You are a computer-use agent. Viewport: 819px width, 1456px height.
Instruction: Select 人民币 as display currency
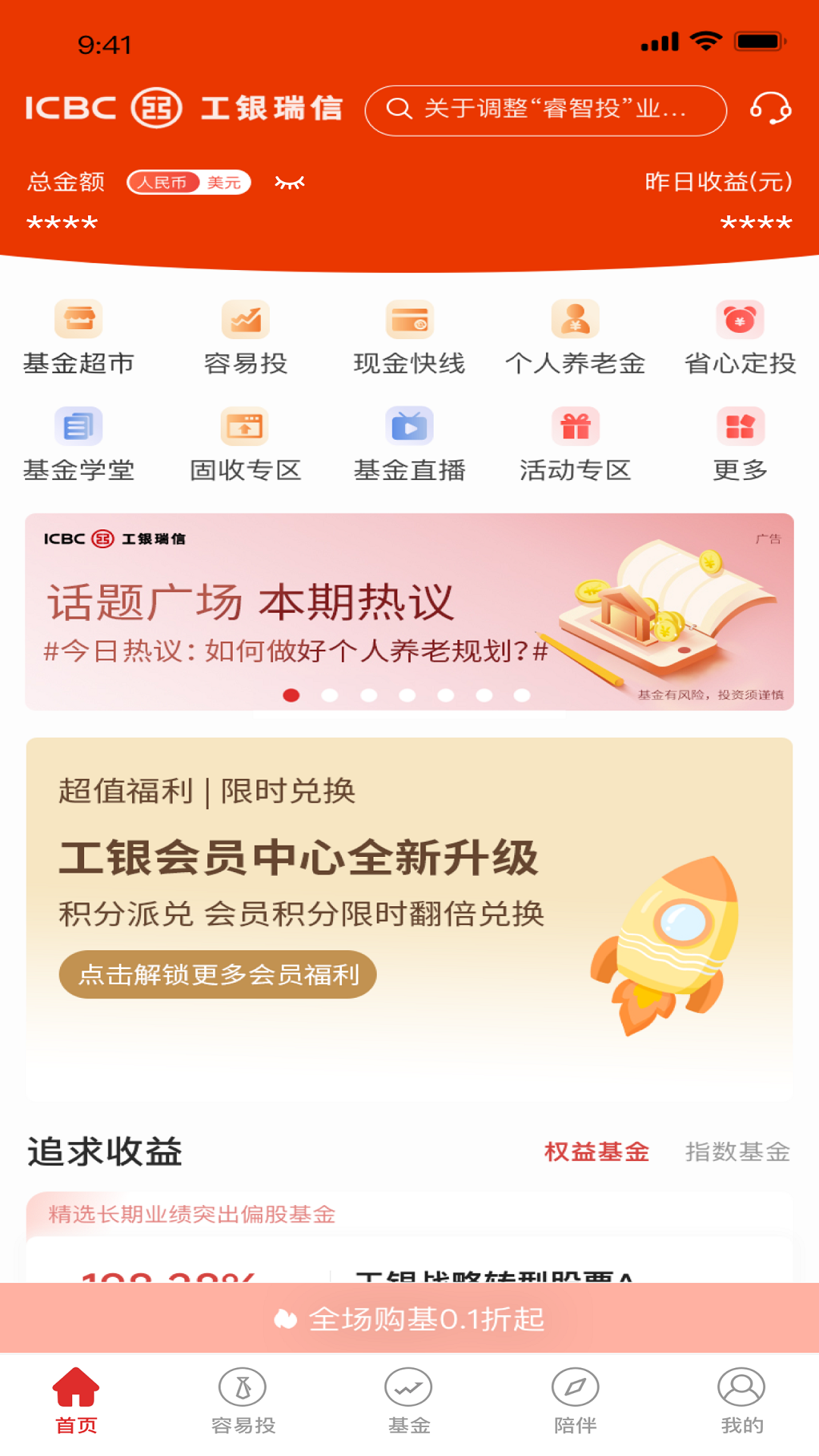(x=164, y=182)
